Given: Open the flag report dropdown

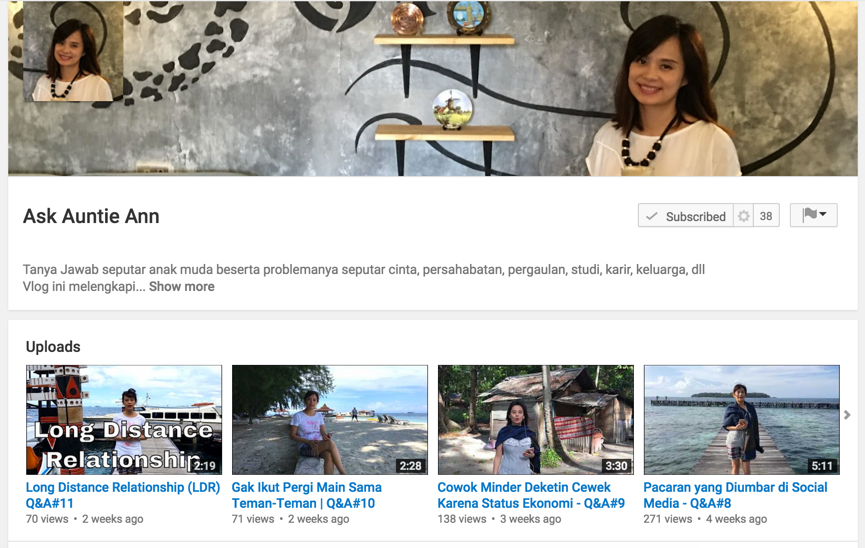Looking at the screenshot, I should pos(813,215).
